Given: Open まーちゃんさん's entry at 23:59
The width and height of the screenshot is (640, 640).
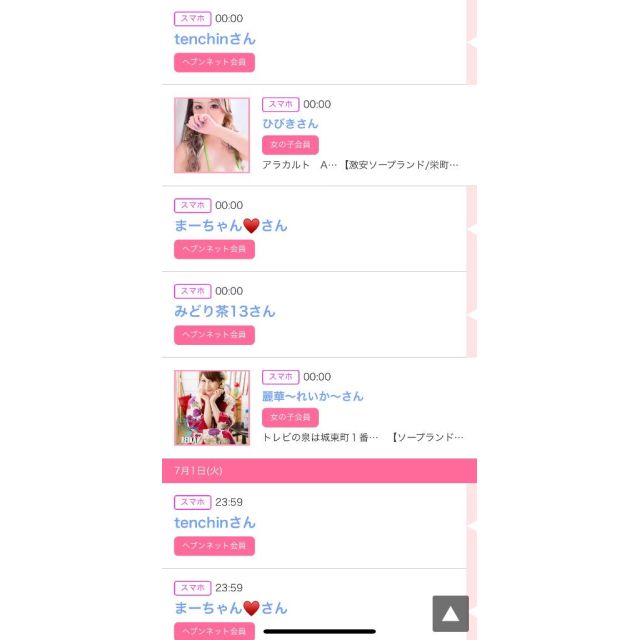Looking at the screenshot, I should (x=230, y=608).
